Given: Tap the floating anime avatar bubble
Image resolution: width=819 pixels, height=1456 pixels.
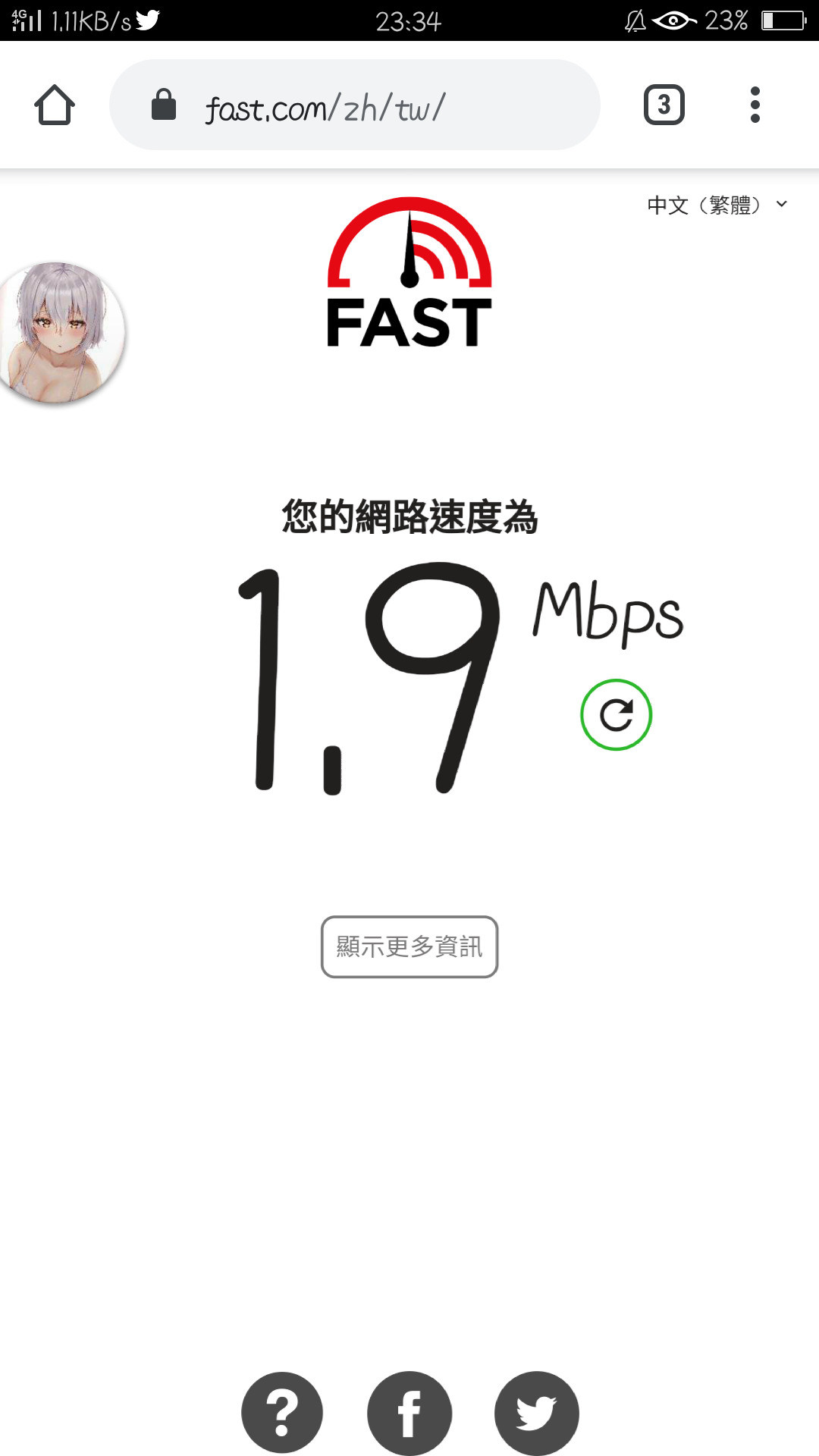Looking at the screenshot, I should click(x=59, y=332).
